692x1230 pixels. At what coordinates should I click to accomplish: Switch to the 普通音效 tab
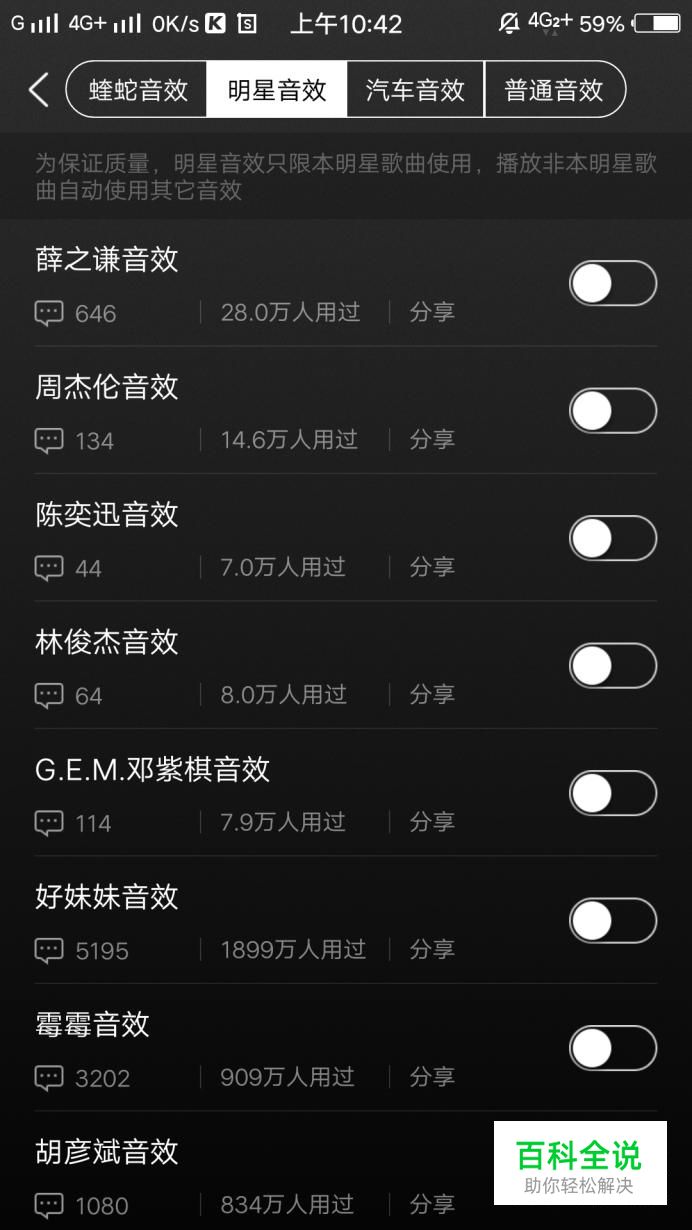554,90
